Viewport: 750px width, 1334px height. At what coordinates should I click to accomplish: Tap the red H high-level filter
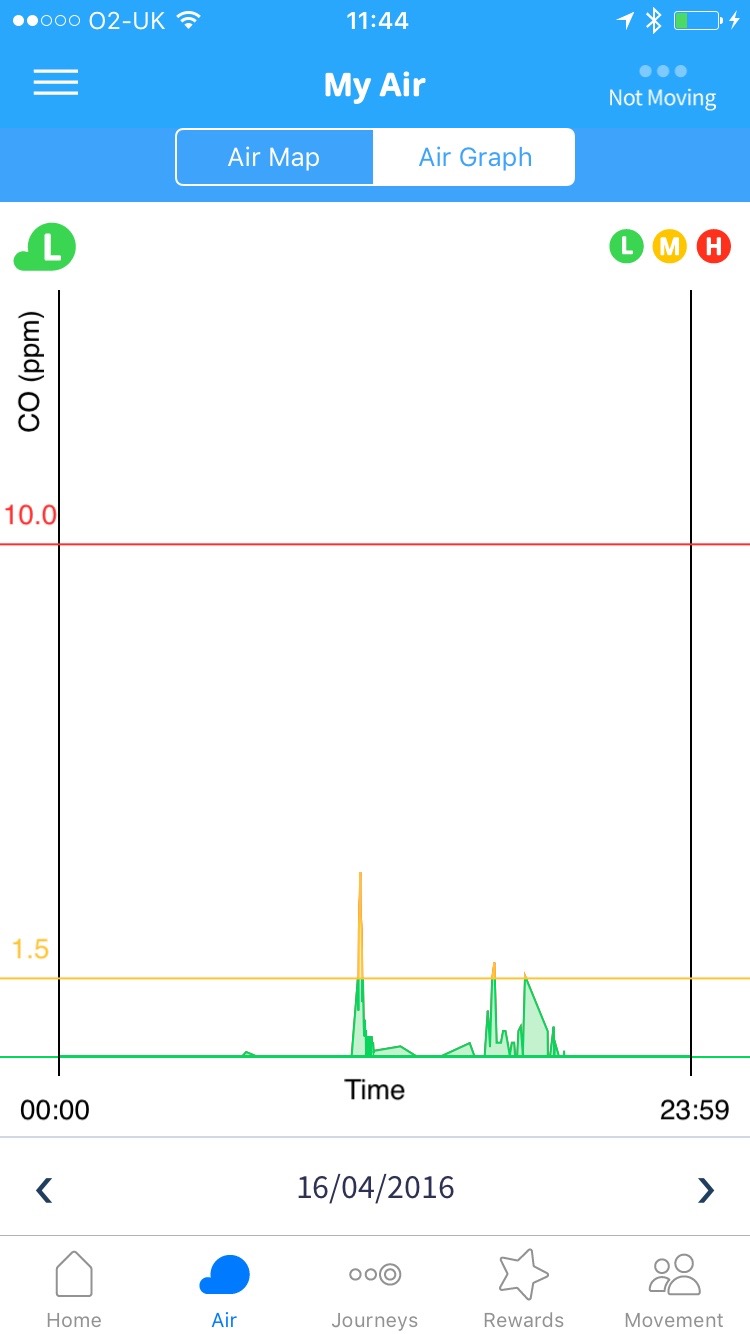click(x=714, y=246)
